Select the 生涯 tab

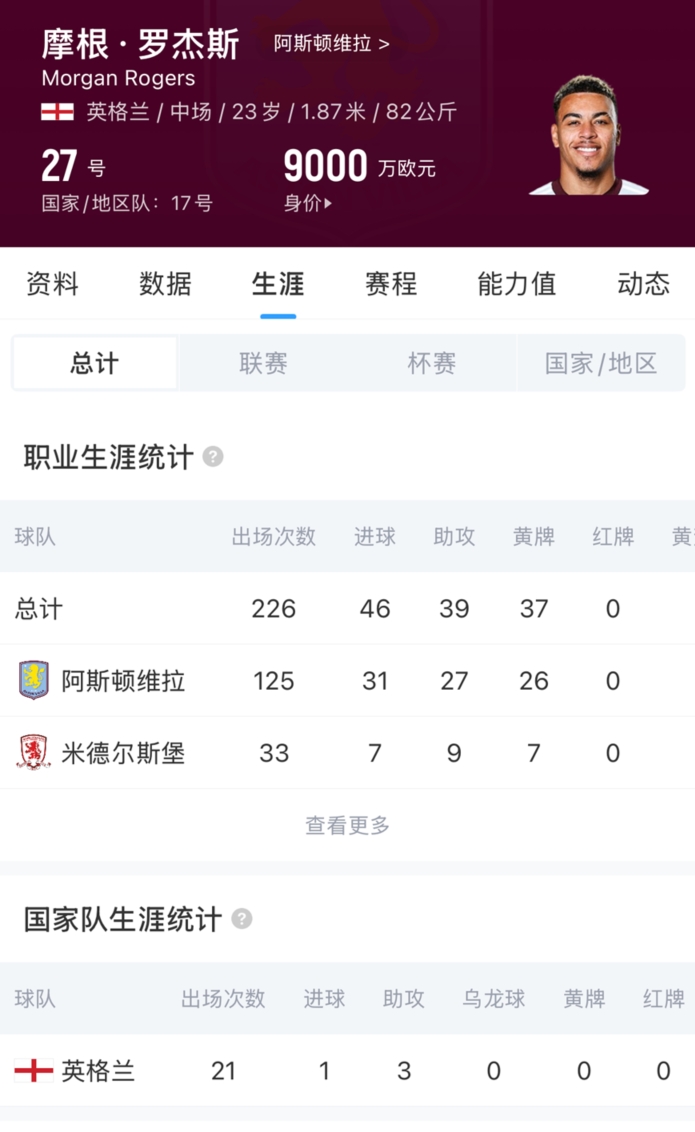(278, 284)
